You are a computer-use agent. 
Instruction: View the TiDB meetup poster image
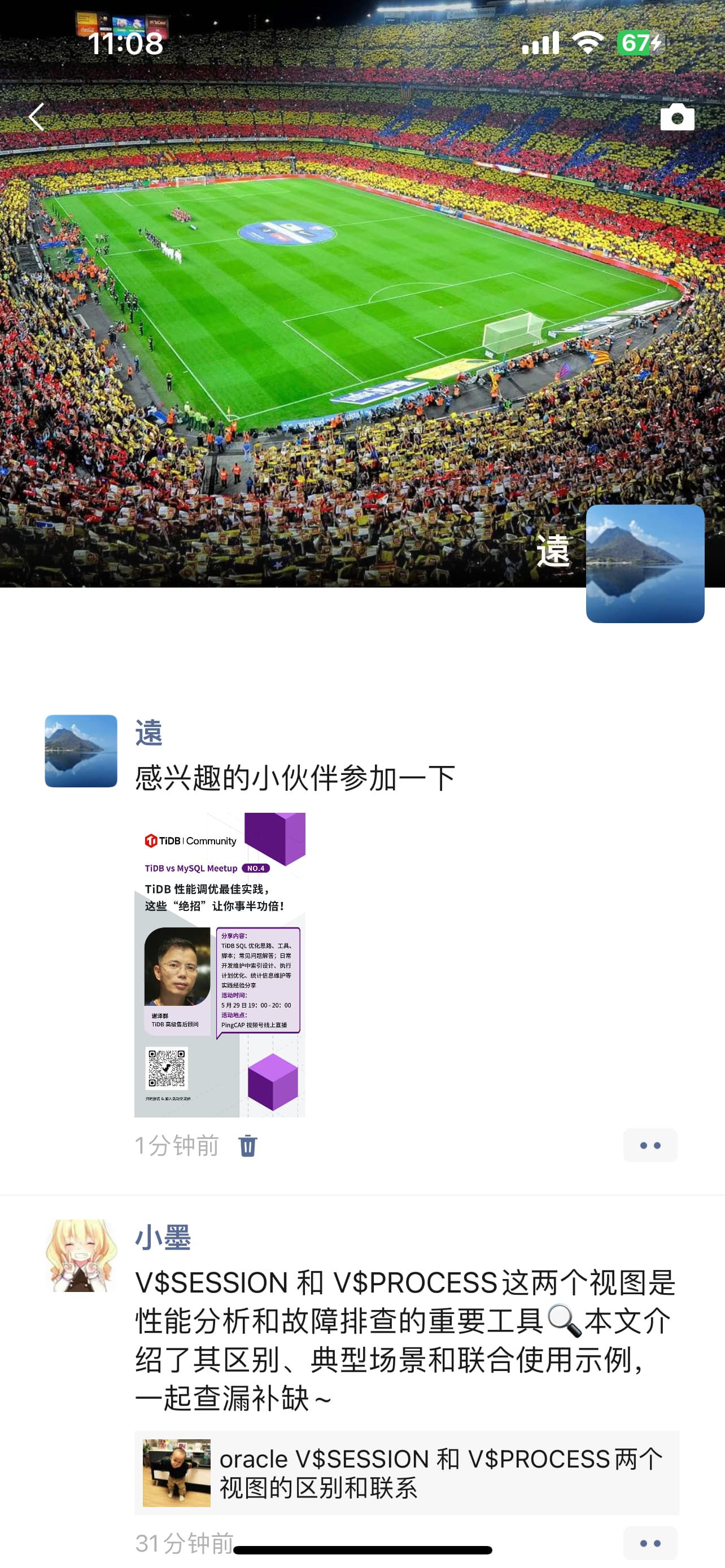click(x=220, y=964)
